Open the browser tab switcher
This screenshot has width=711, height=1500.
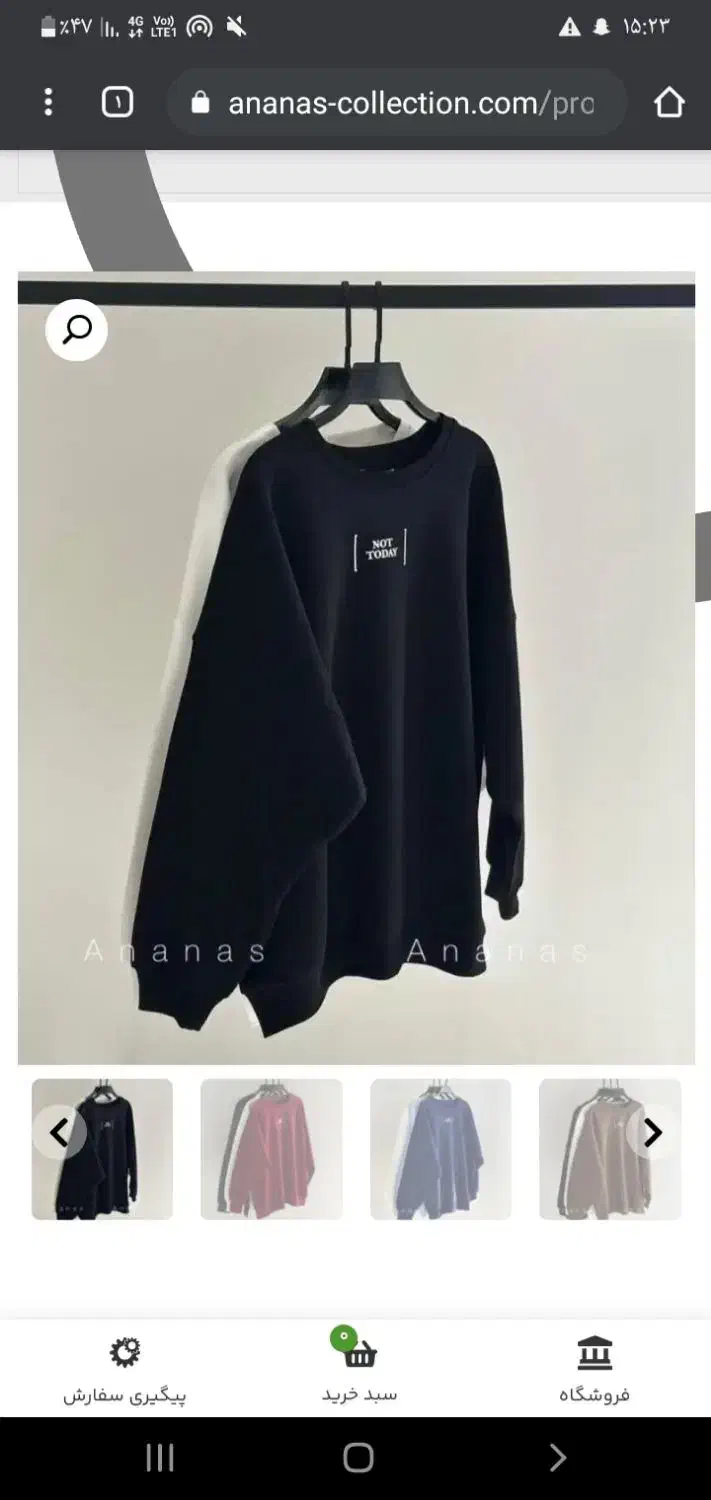[x=117, y=102]
